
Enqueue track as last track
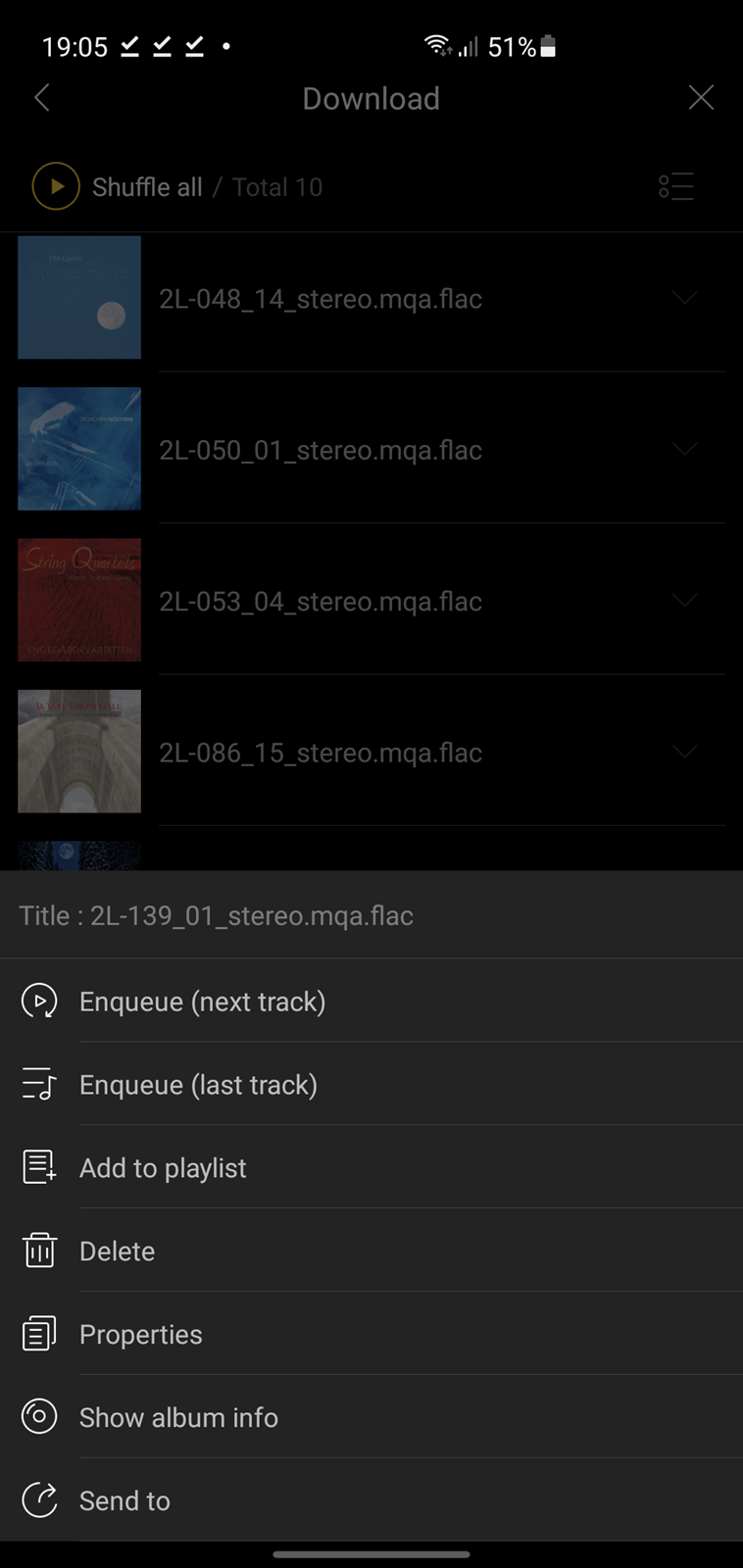click(x=371, y=1084)
